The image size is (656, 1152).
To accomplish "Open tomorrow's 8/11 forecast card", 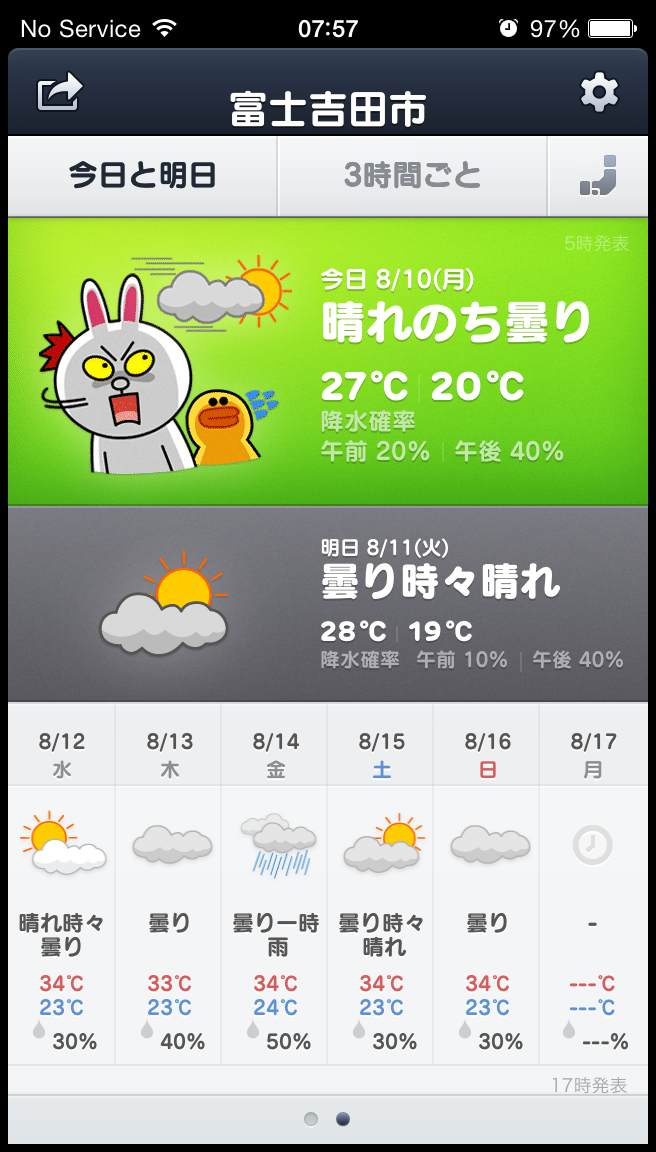I will coord(328,604).
